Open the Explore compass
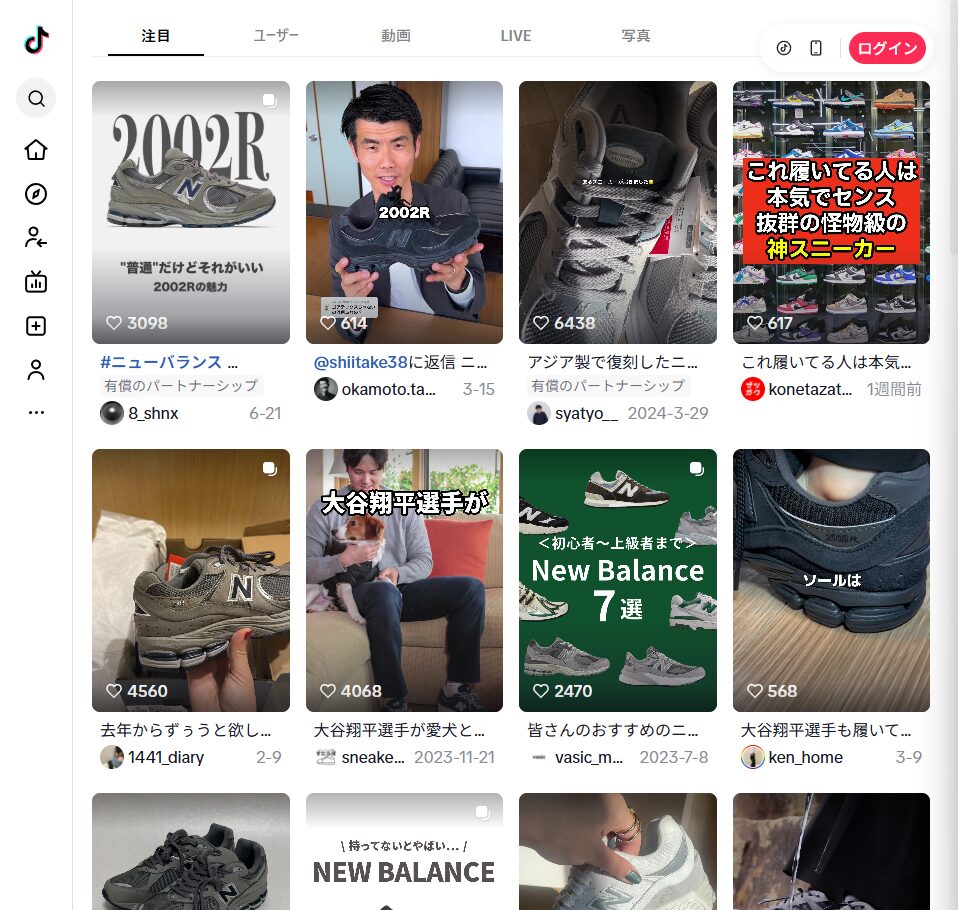 36,194
